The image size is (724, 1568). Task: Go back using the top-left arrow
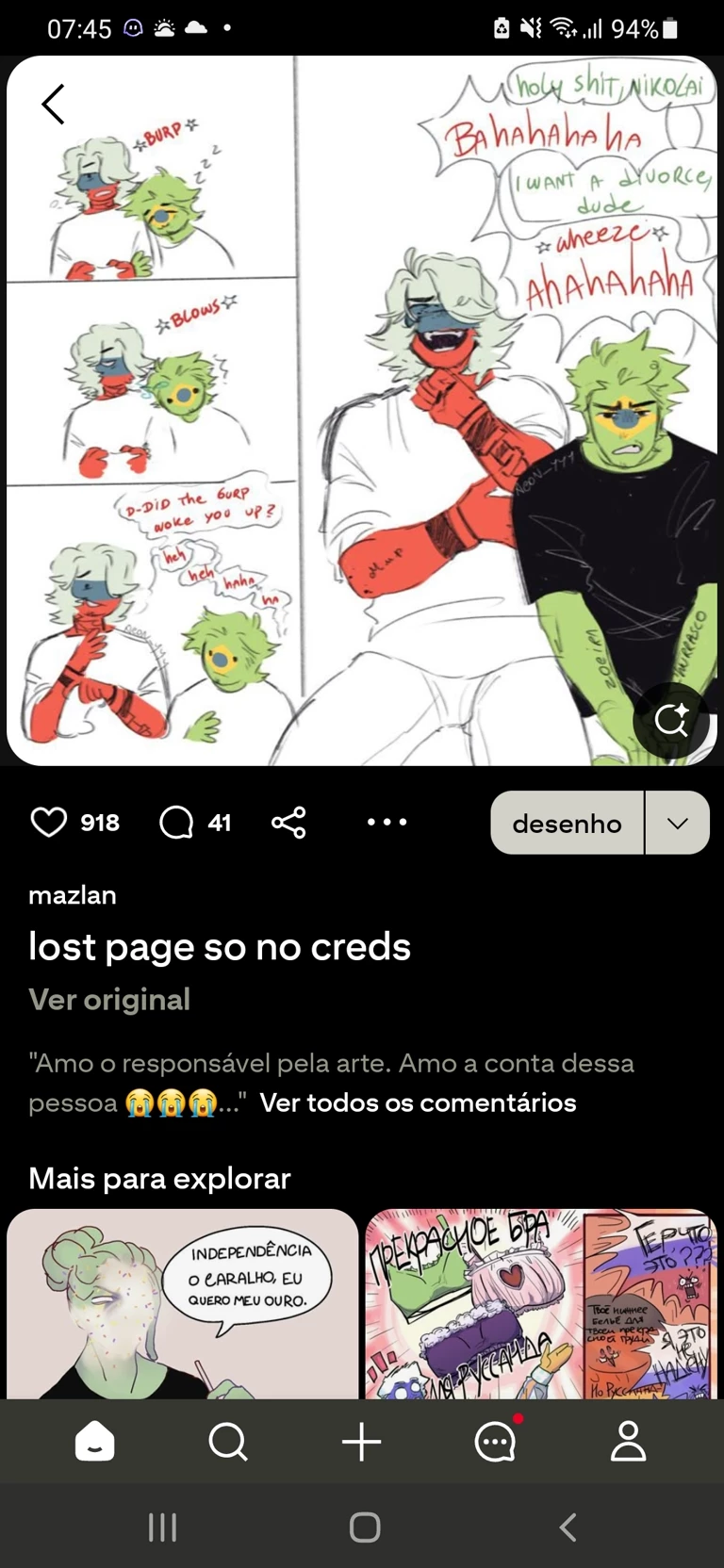tap(54, 104)
